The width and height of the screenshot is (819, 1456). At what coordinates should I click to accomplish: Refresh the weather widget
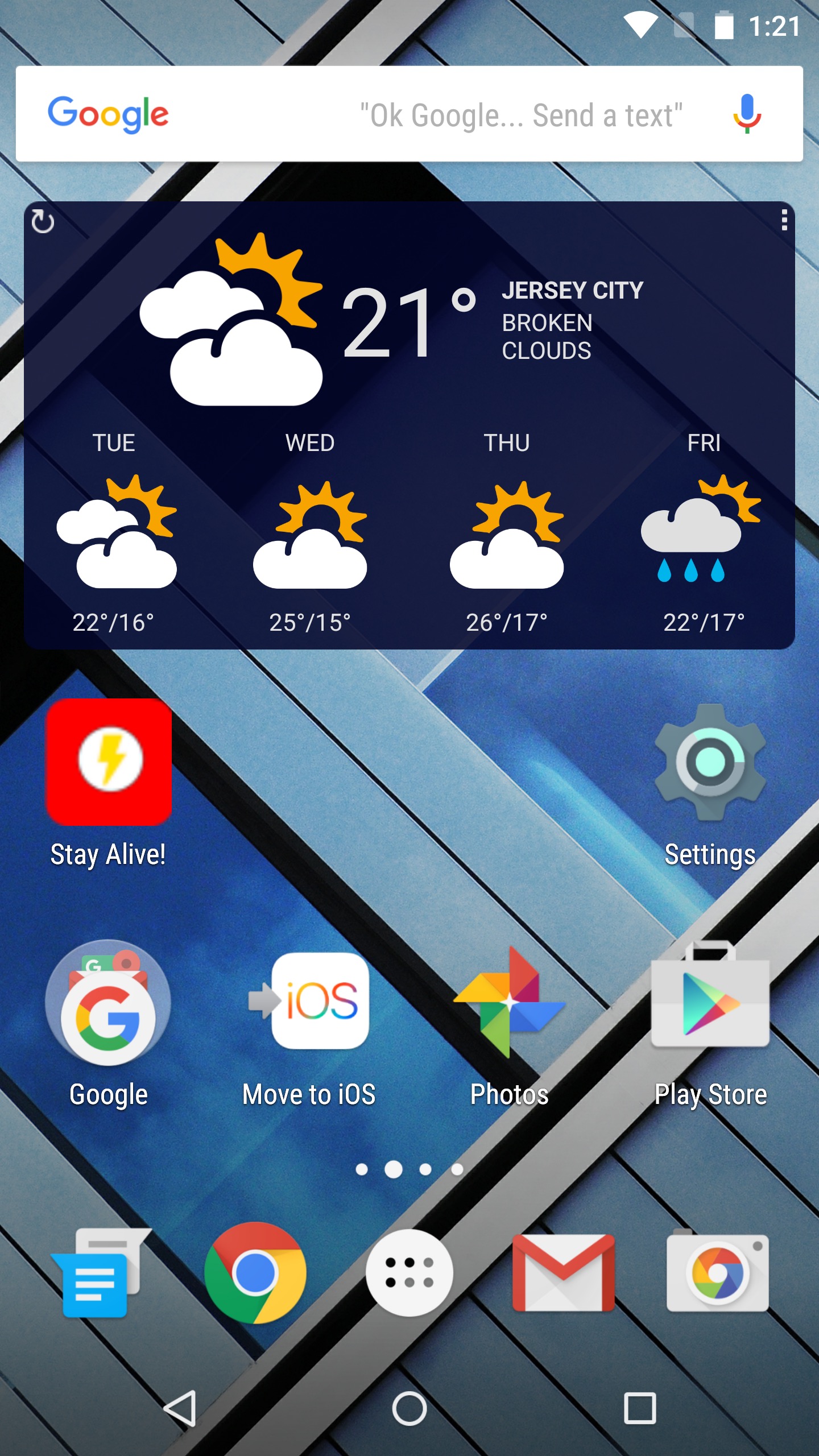[x=43, y=221]
